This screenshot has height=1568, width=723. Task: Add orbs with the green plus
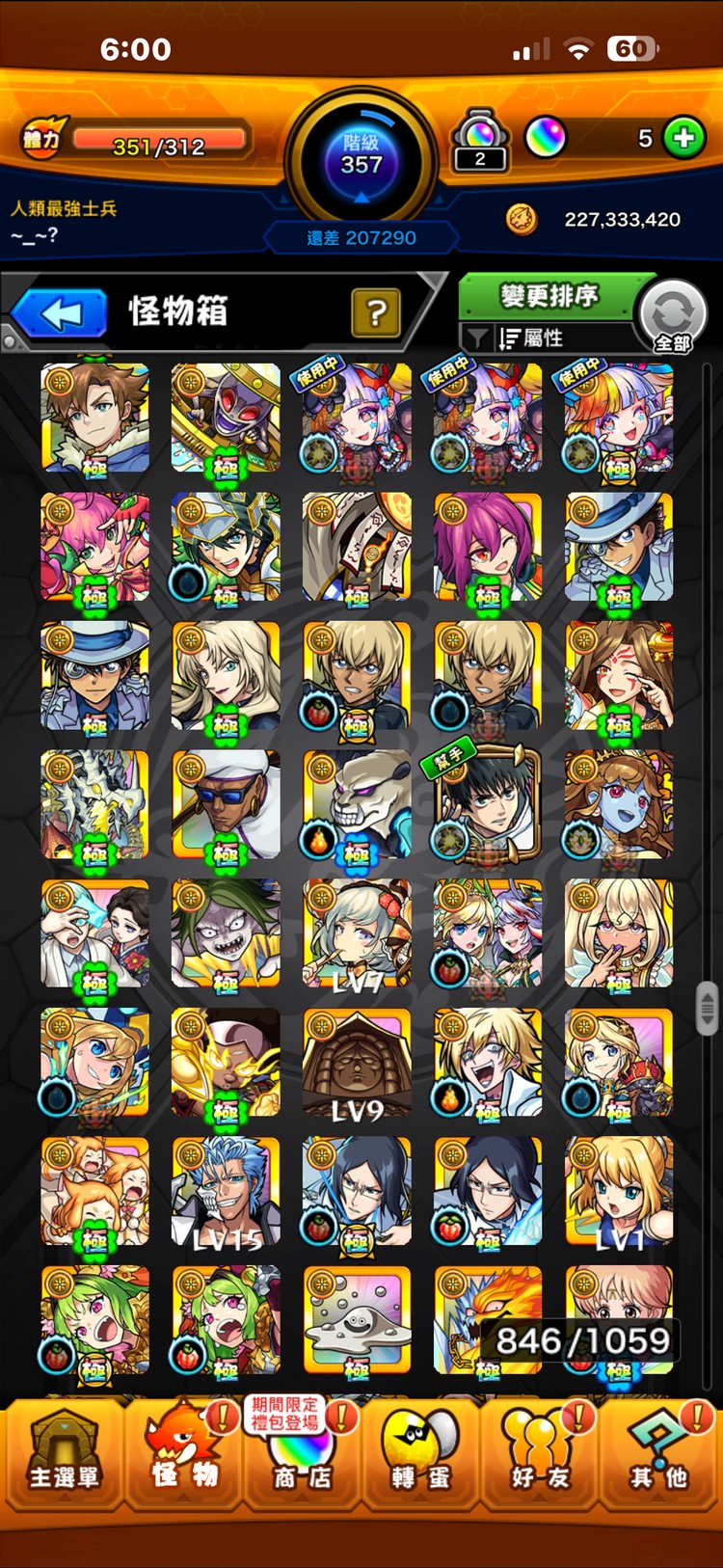[x=683, y=138]
